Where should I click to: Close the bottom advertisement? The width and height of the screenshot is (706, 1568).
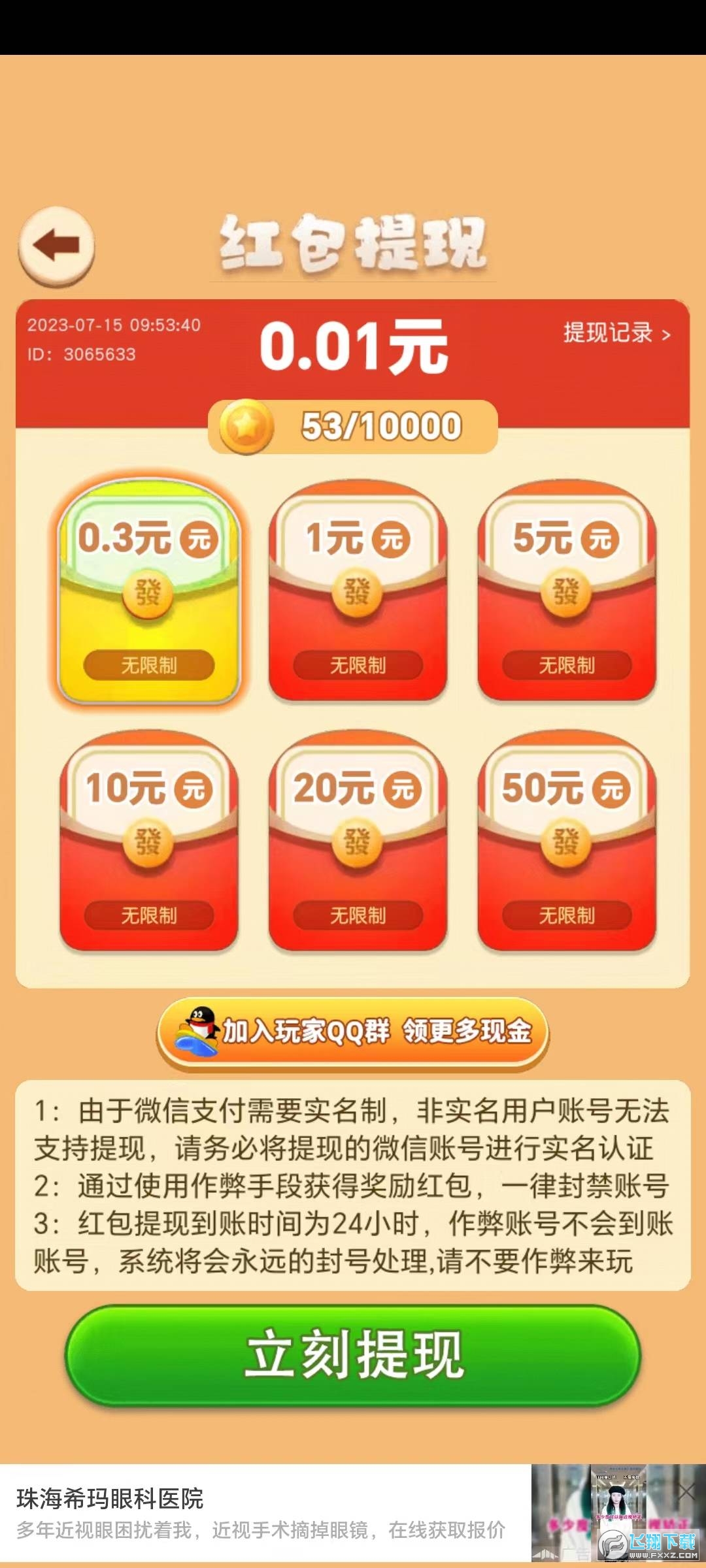coord(686,1491)
